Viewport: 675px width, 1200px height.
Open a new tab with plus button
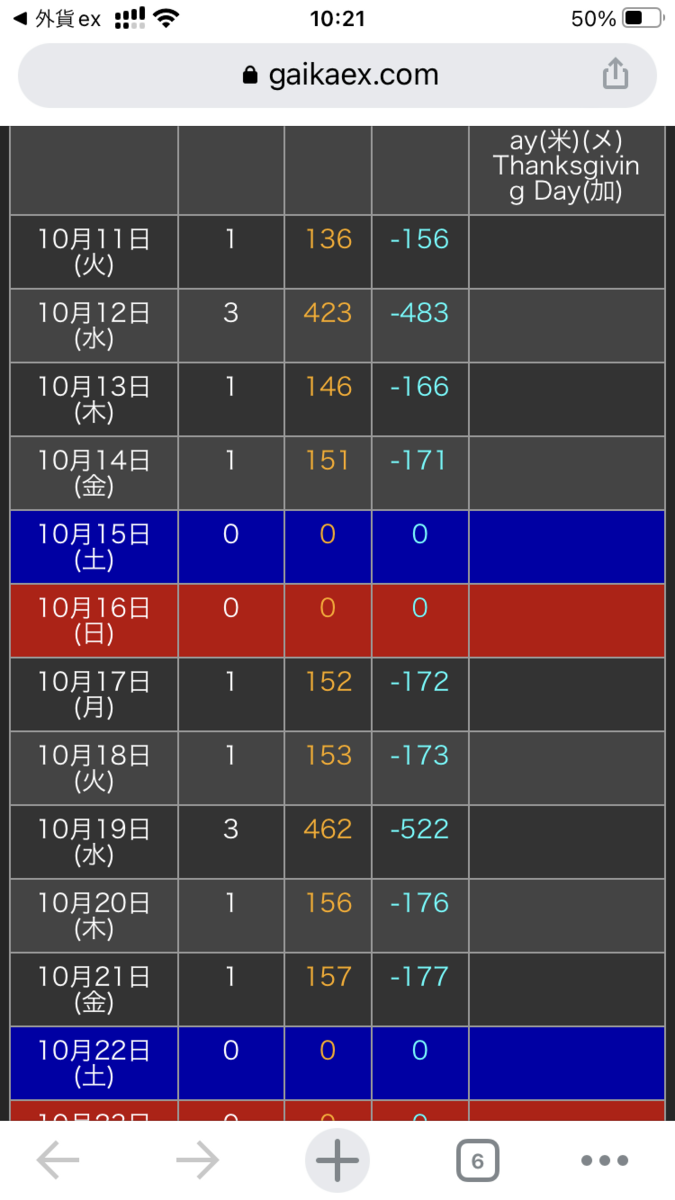click(x=337, y=1160)
